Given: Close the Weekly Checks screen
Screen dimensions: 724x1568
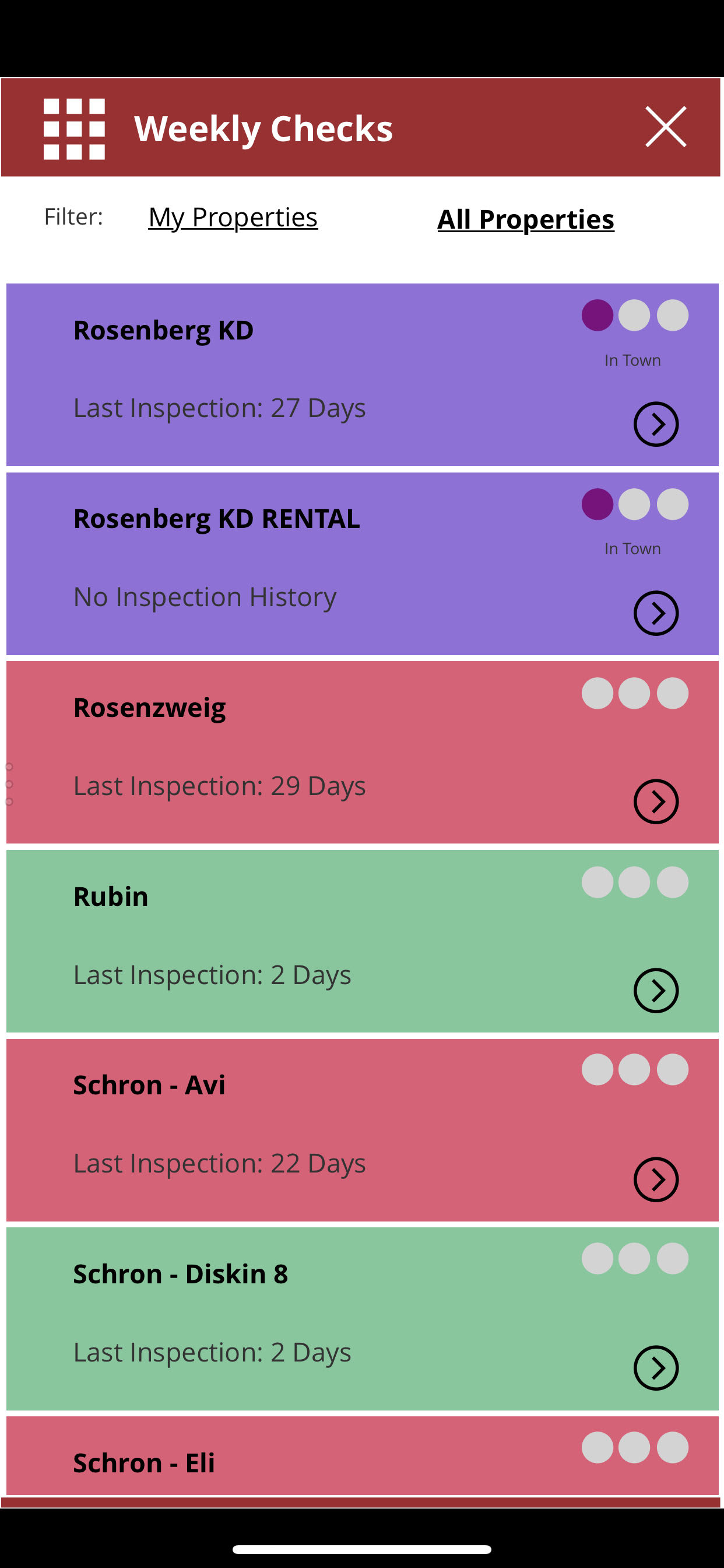Looking at the screenshot, I should pyautogui.click(x=666, y=127).
